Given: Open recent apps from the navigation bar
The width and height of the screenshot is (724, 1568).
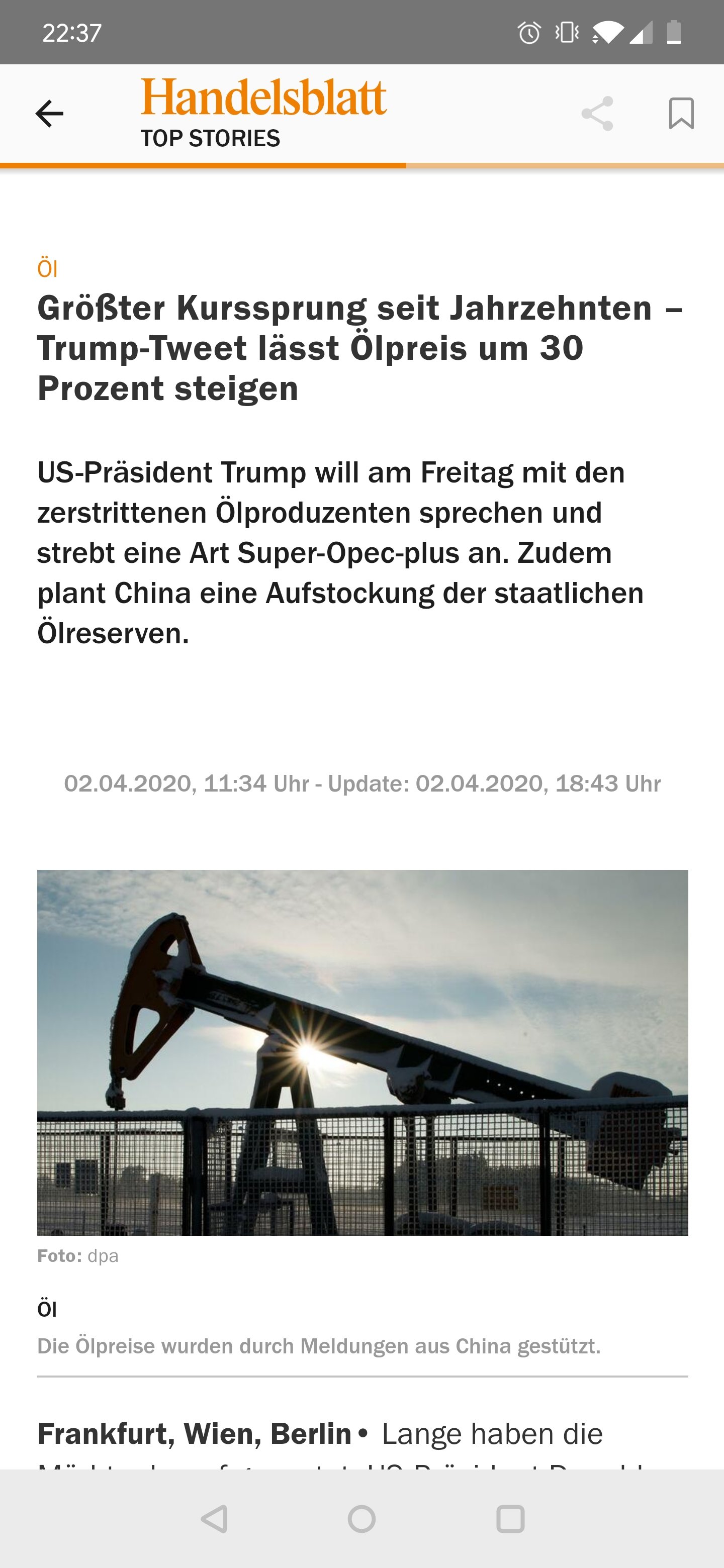Looking at the screenshot, I should click(x=510, y=1519).
